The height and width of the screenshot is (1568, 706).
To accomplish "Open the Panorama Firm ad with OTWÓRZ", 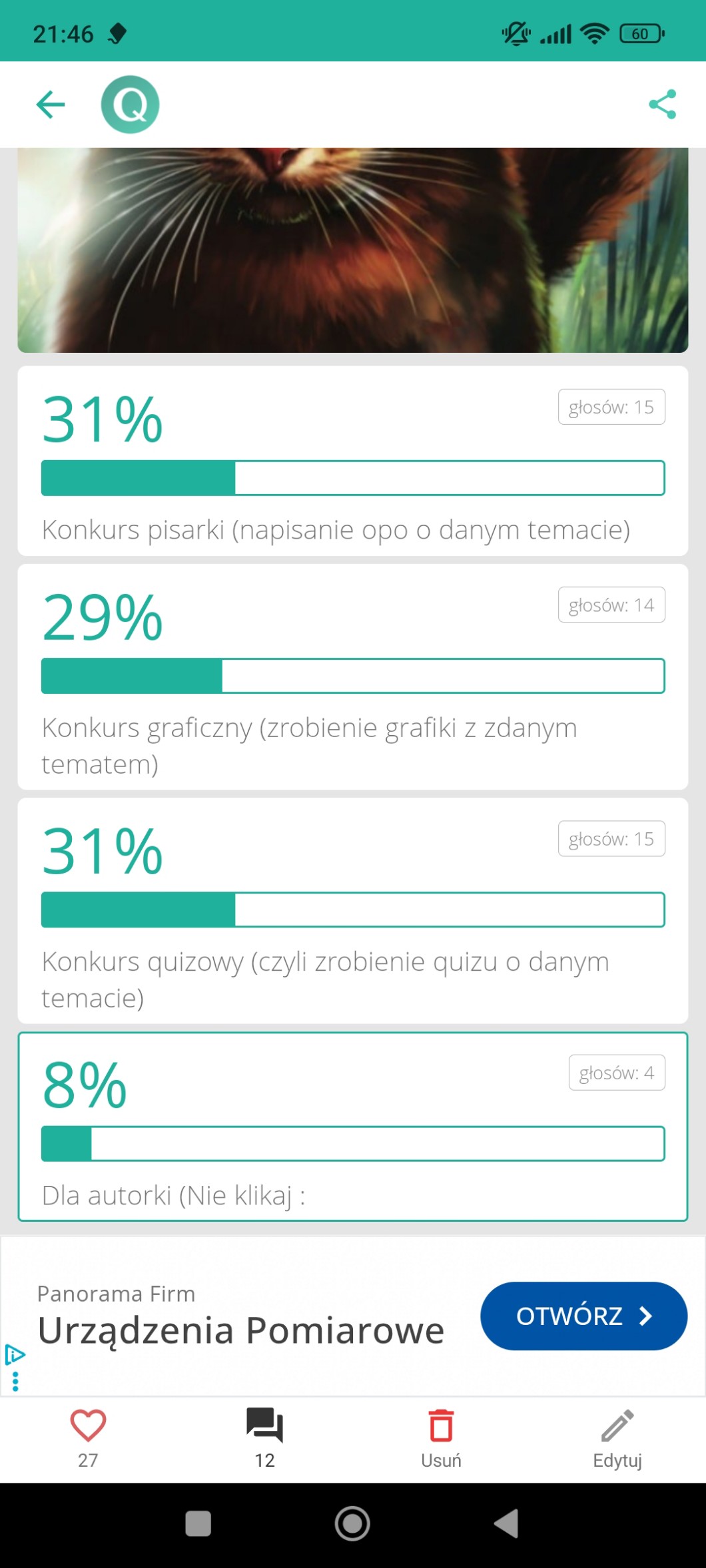I will [583, 1316].
